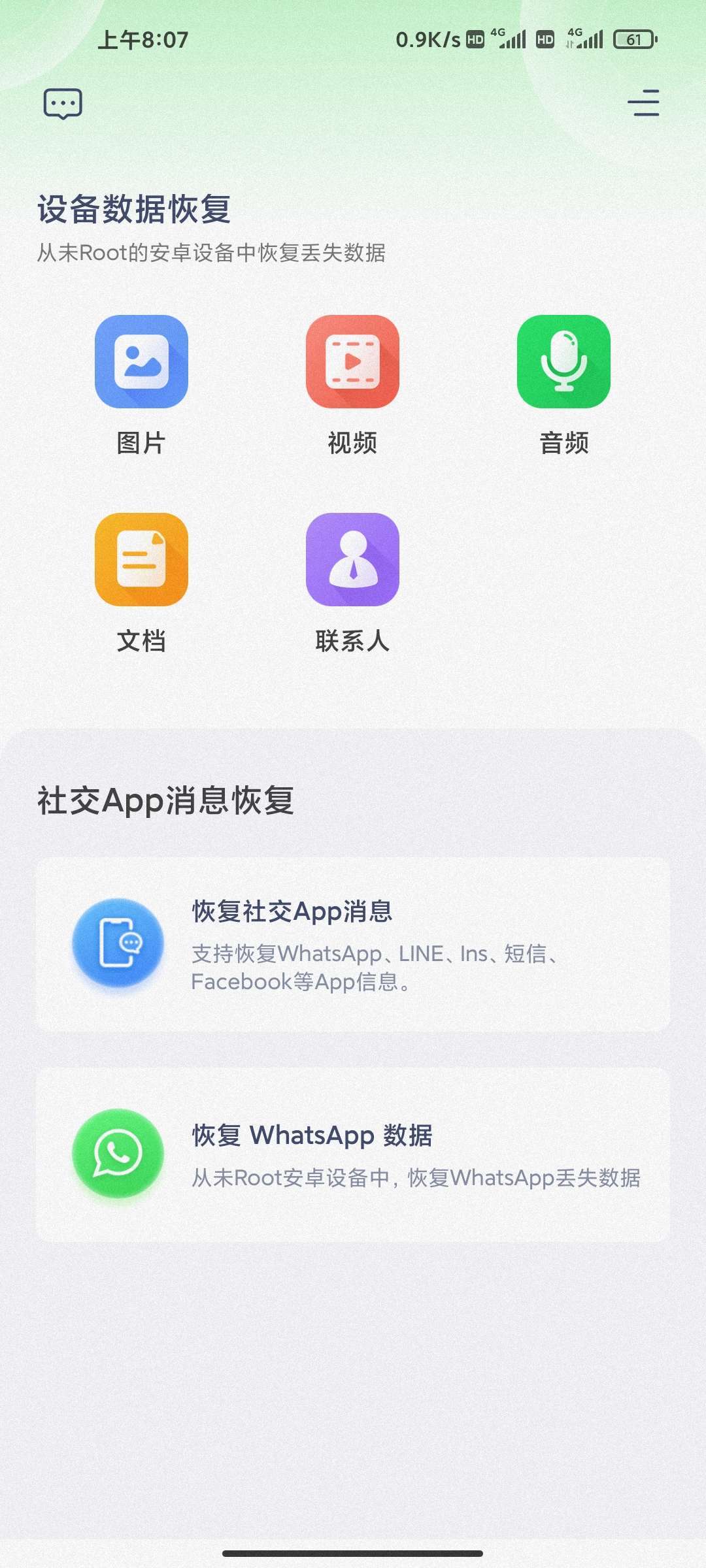The image size is (706, 1568).
Task: Select the 联系人 contacts recovery icon
Action: pyautogui.click(x=353, y=561)
